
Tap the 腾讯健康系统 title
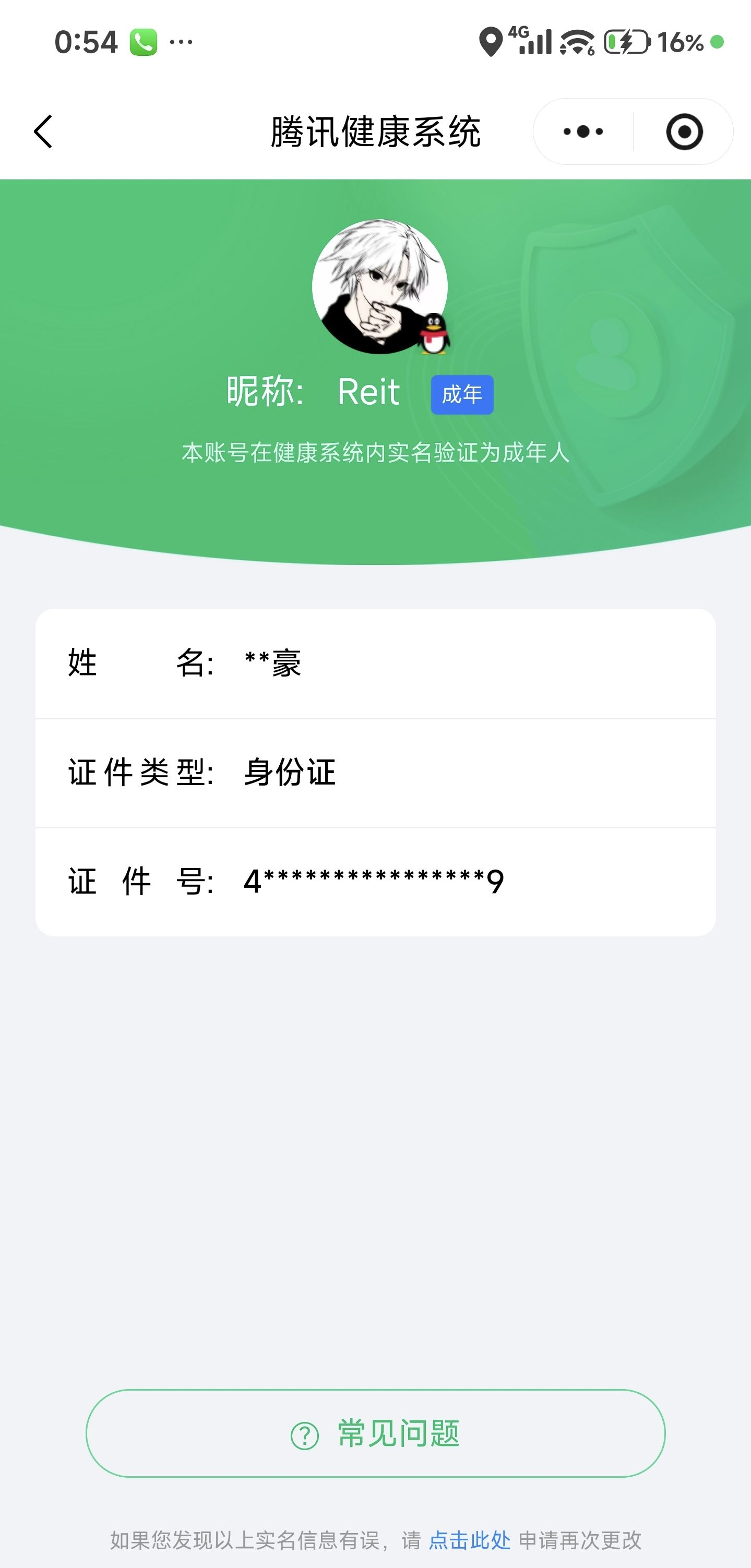point(376,132)
